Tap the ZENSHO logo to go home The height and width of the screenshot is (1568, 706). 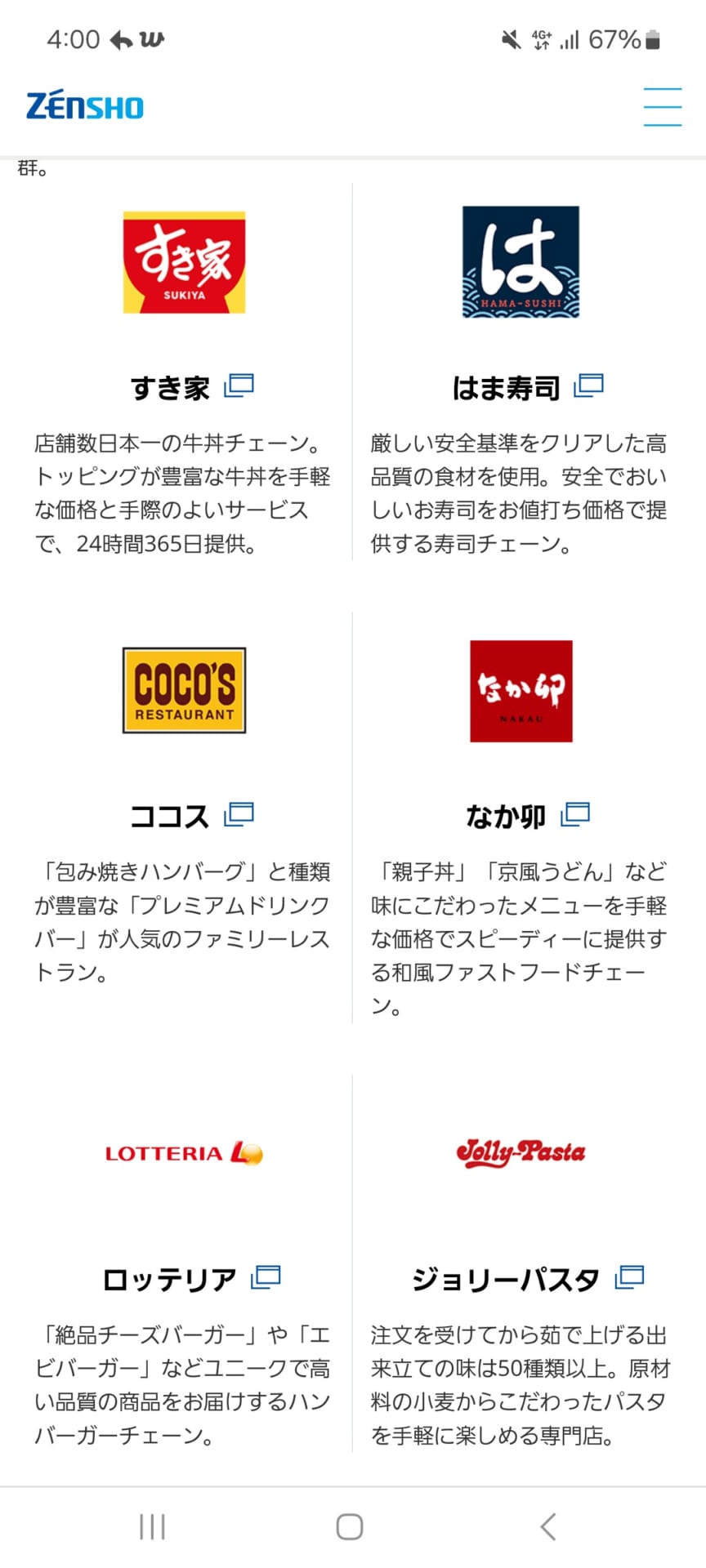point(85,107)
